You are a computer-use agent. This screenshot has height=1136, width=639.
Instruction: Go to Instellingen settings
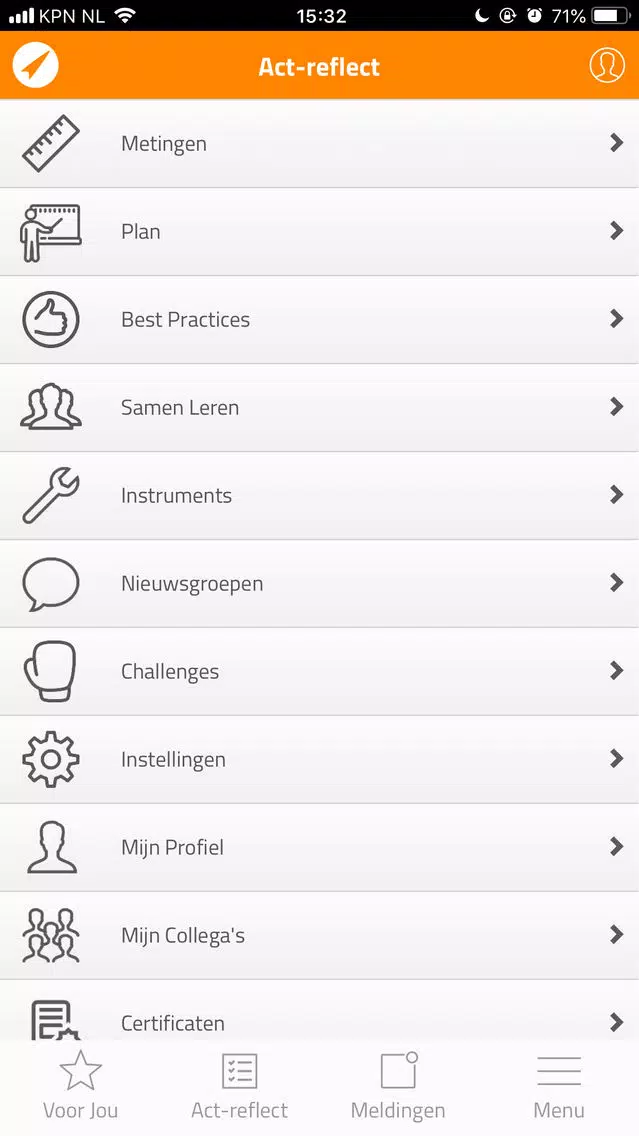[x=320, y=760]
